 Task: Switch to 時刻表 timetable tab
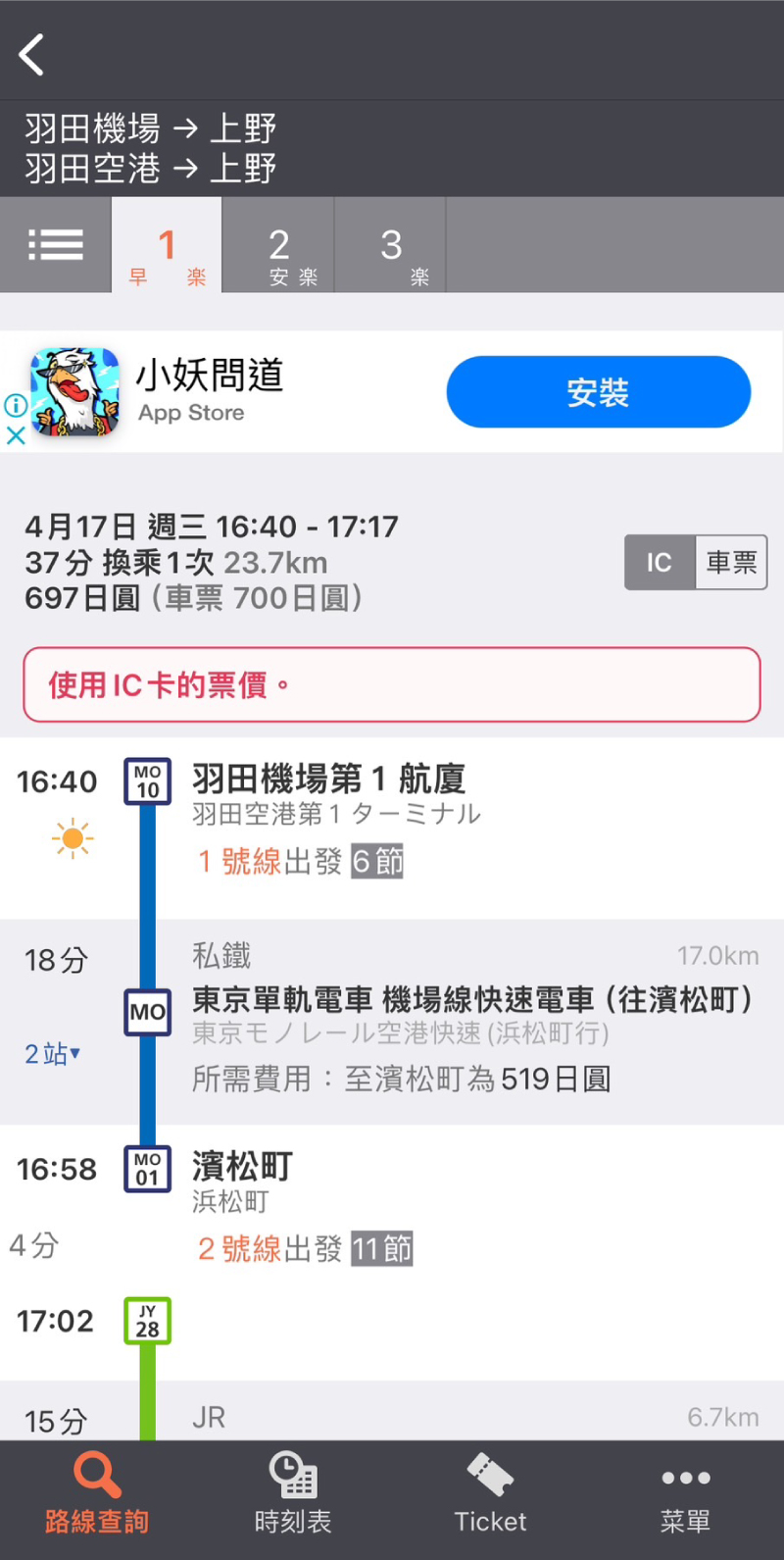click(x=293, y=1495)
